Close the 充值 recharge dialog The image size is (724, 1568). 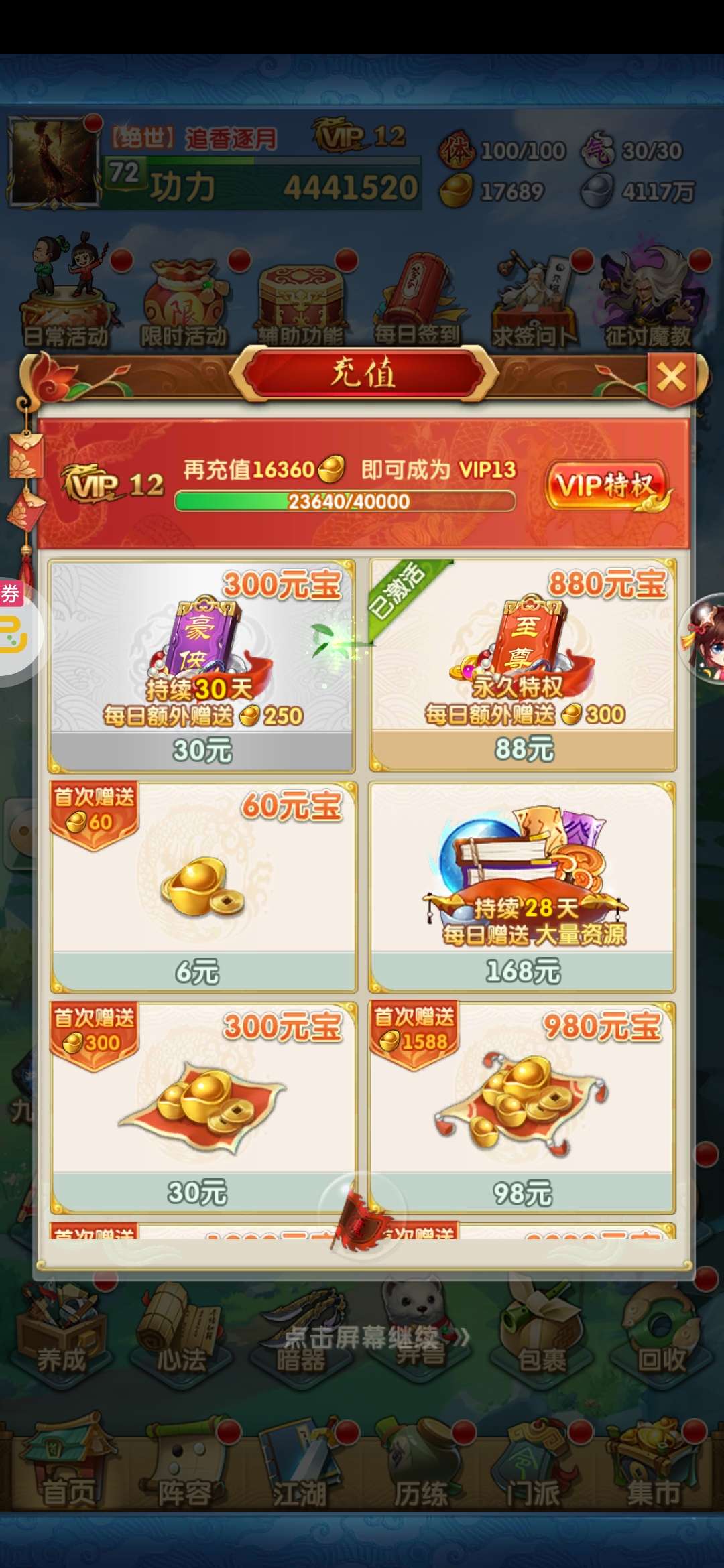coord(671,377)
